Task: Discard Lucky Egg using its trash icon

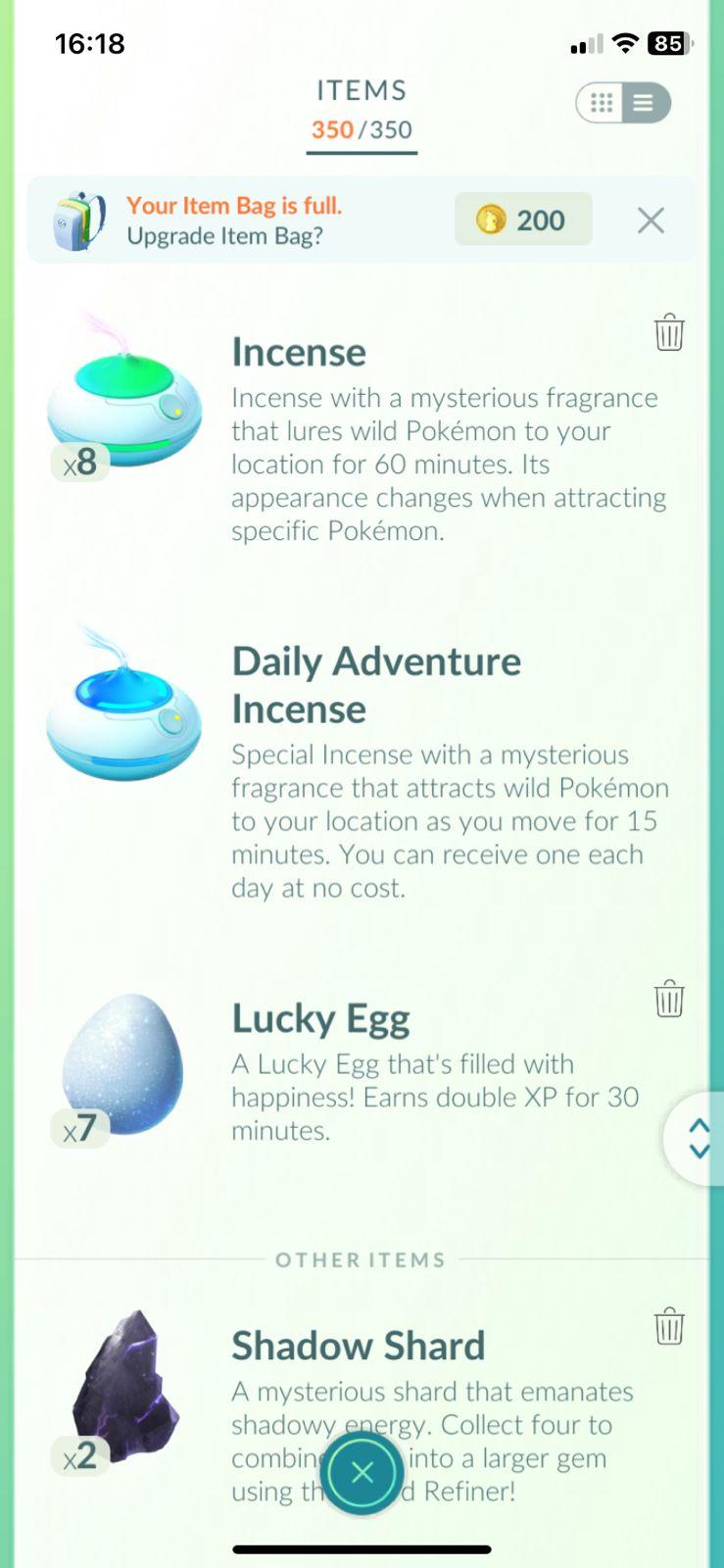Action: coord(669,1000)
